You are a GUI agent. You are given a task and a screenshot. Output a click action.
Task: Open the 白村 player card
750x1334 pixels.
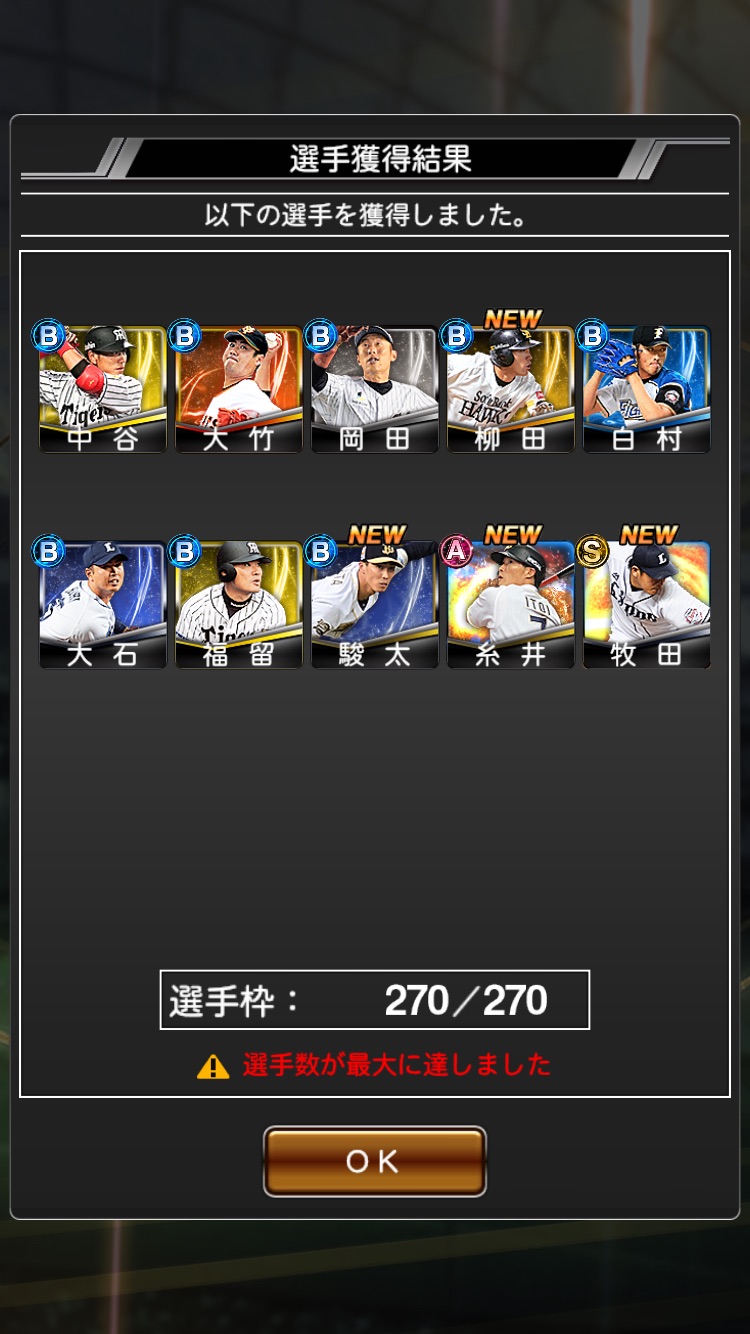647,389
